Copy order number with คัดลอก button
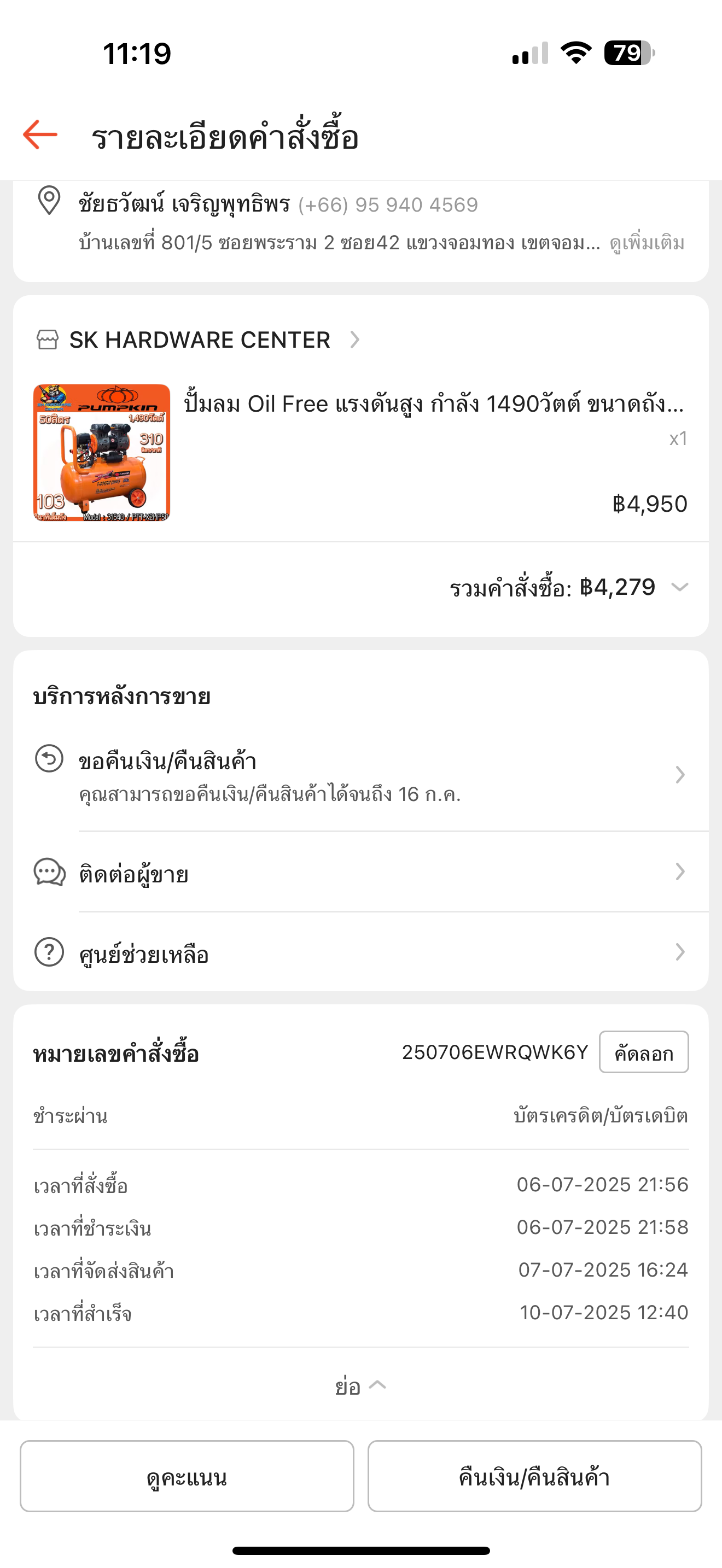Image resolution: width=722 pixels, height=1568 pixels. point(644,1052)
